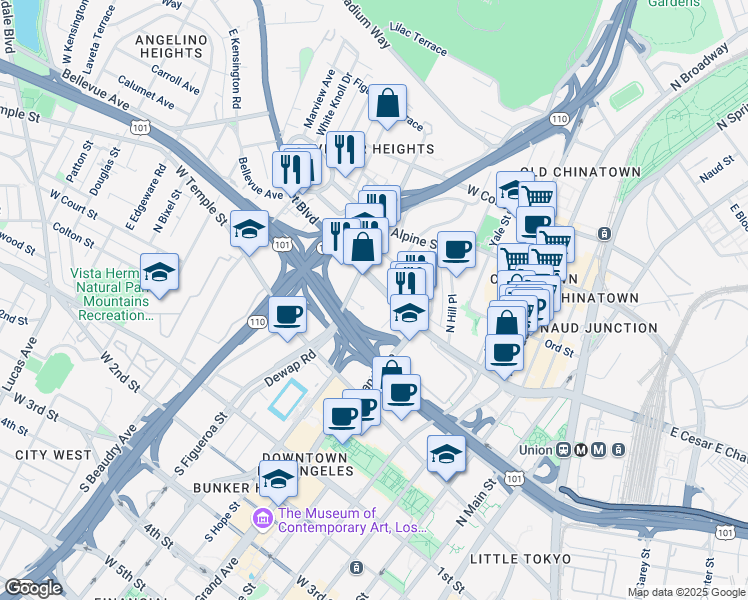Open the school marker near N Main St
748x600 pixels.
pos(446,454)
